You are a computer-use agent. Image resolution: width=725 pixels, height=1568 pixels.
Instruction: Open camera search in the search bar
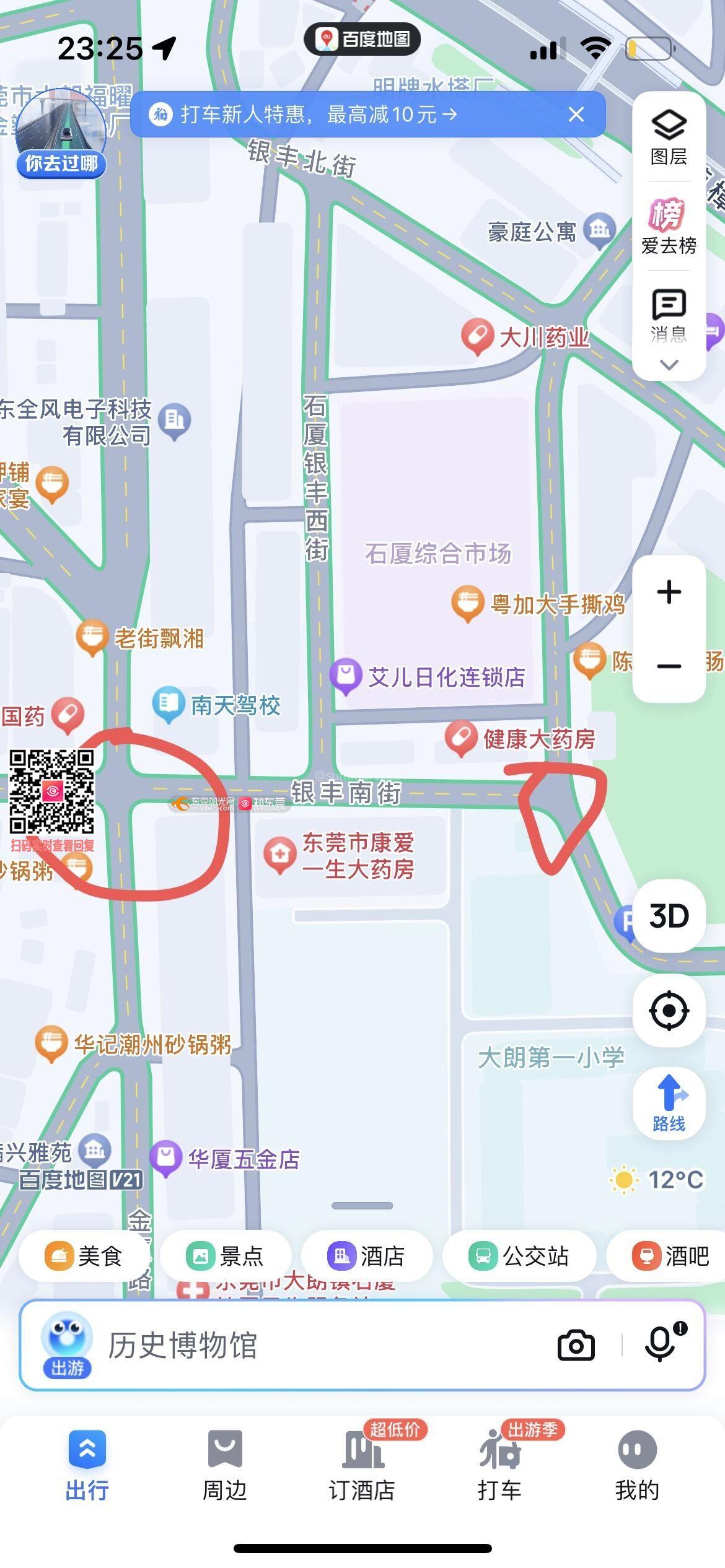pyautogui.click(x=576, y=1346)
